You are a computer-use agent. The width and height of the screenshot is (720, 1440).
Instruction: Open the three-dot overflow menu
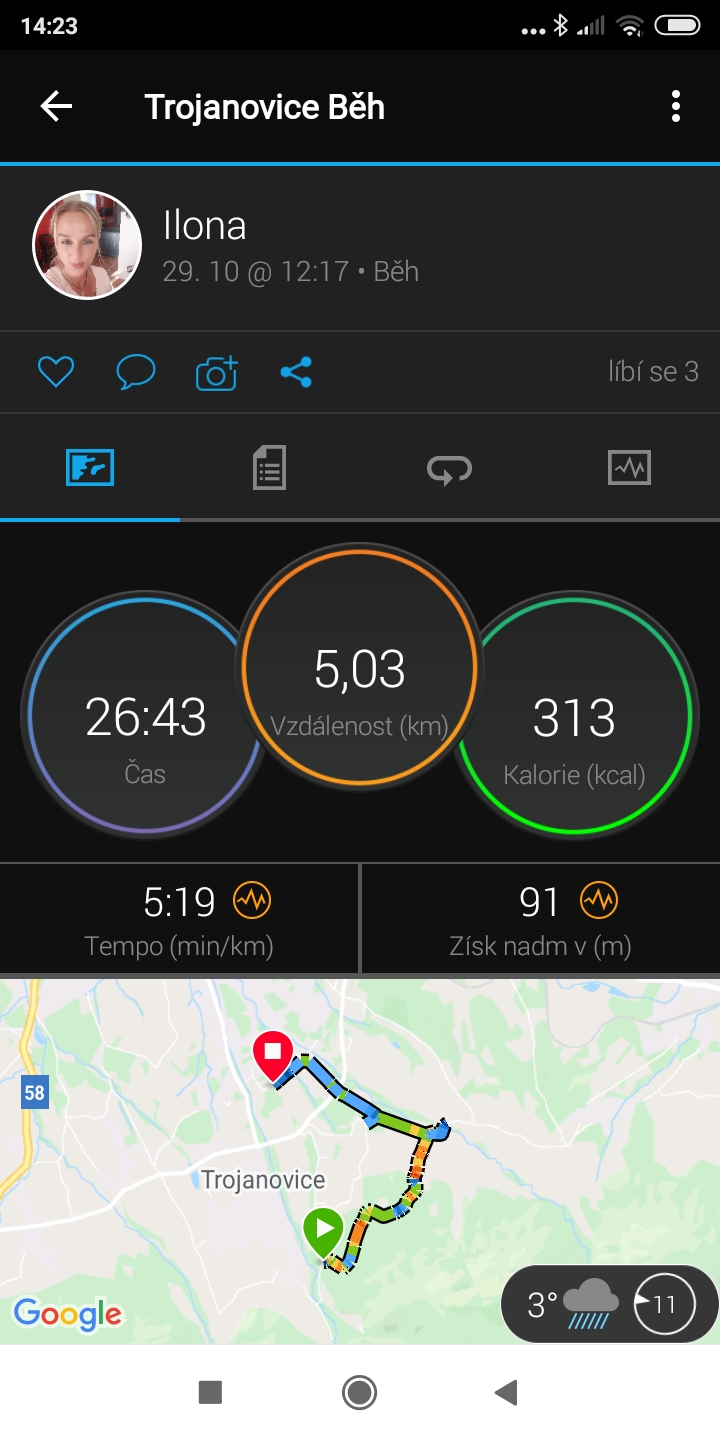point(676,106)
